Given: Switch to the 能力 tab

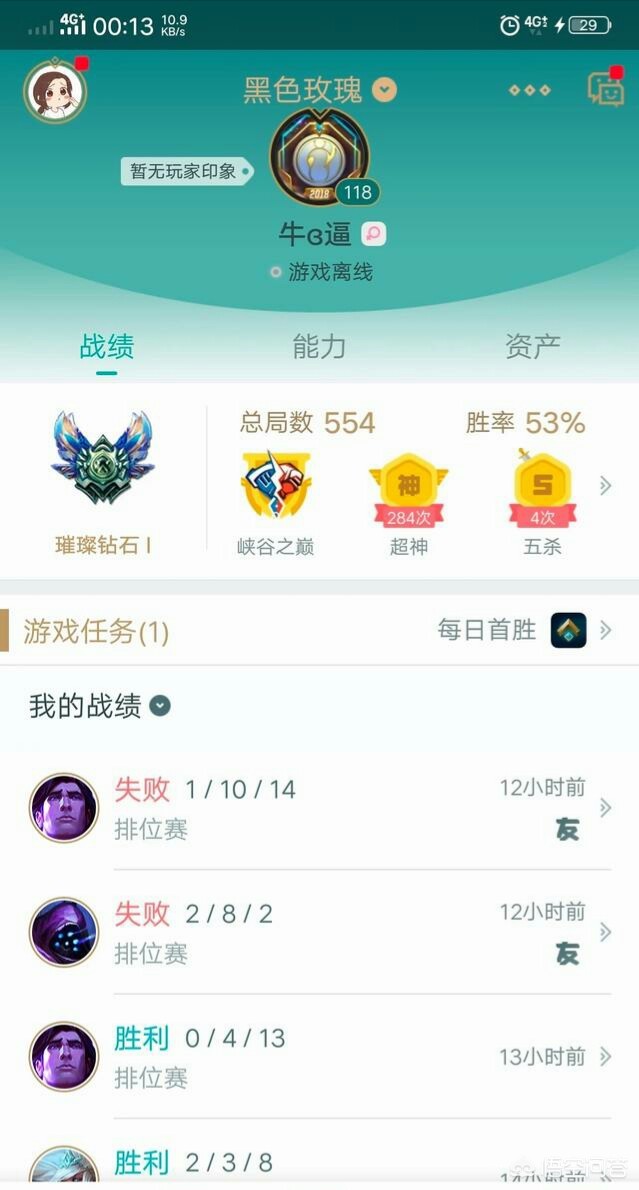Looking at the screenshot, I should click(x=319, y=347).
